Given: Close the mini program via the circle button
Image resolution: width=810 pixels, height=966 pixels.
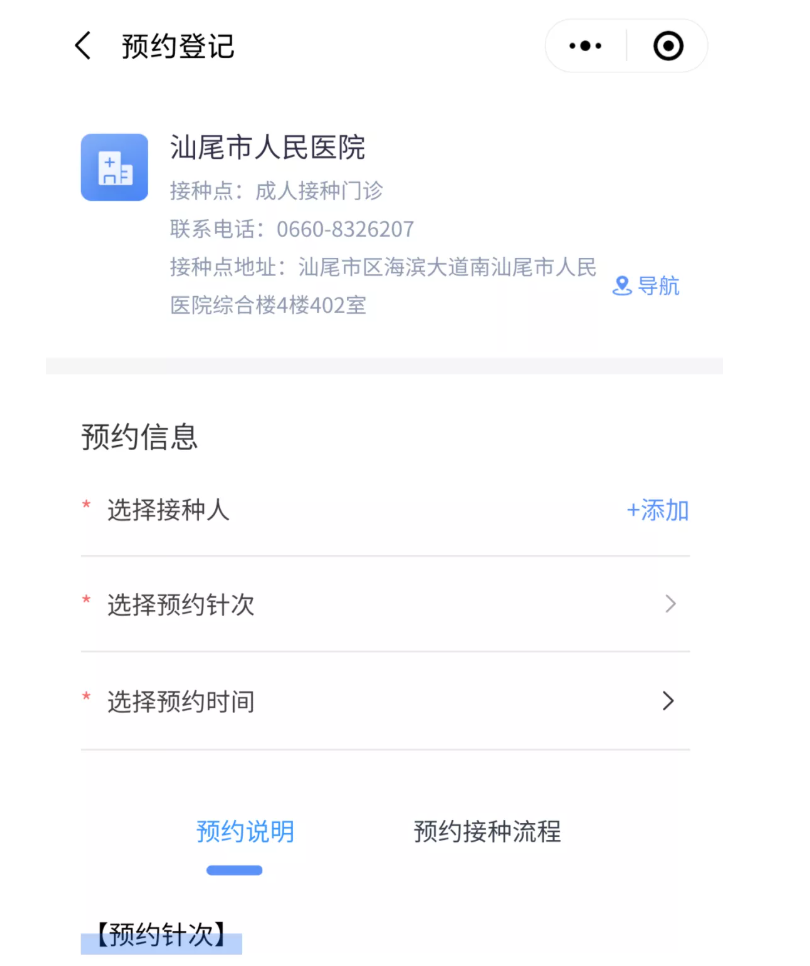Looking at the screenshot, I should point(667,46).
